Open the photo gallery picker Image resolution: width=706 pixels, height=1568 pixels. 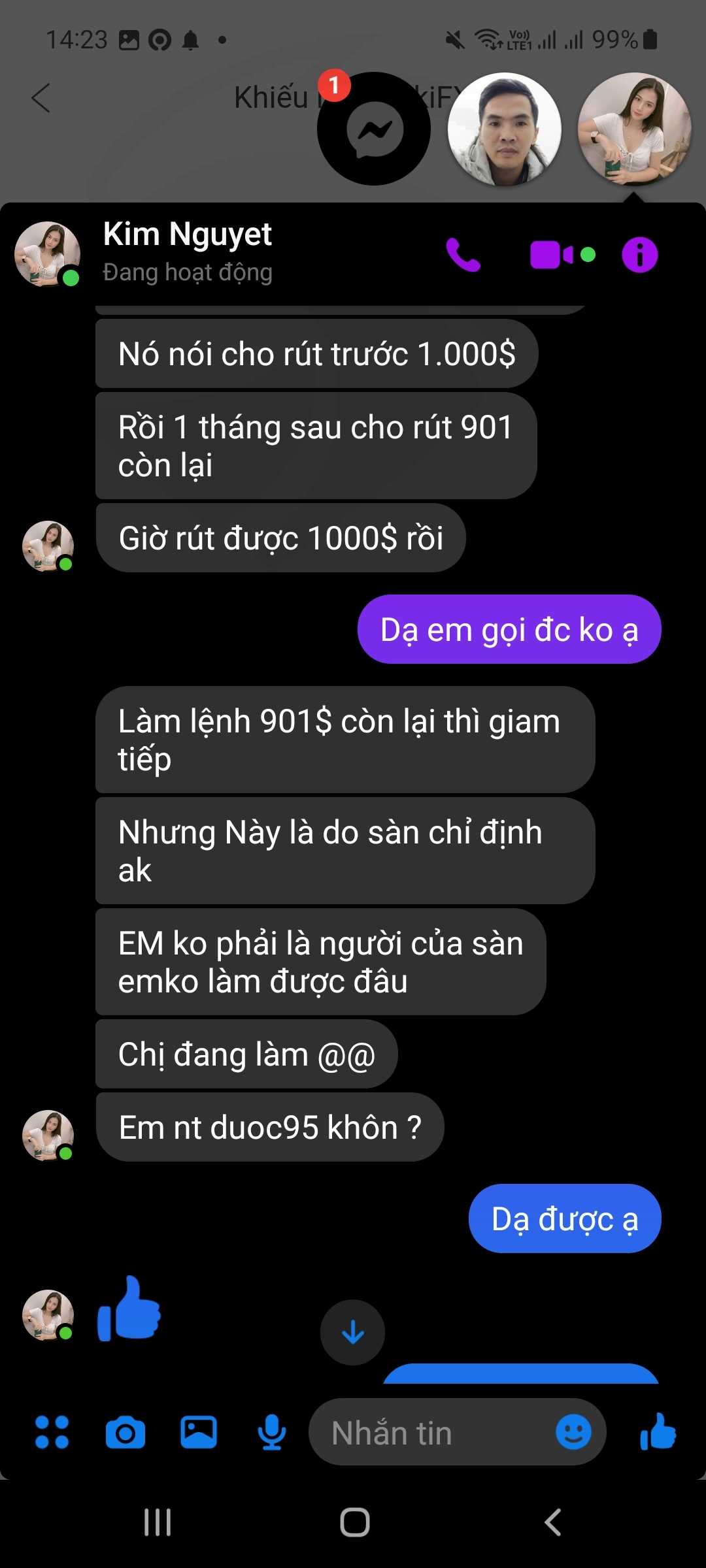pos(199,1432)
